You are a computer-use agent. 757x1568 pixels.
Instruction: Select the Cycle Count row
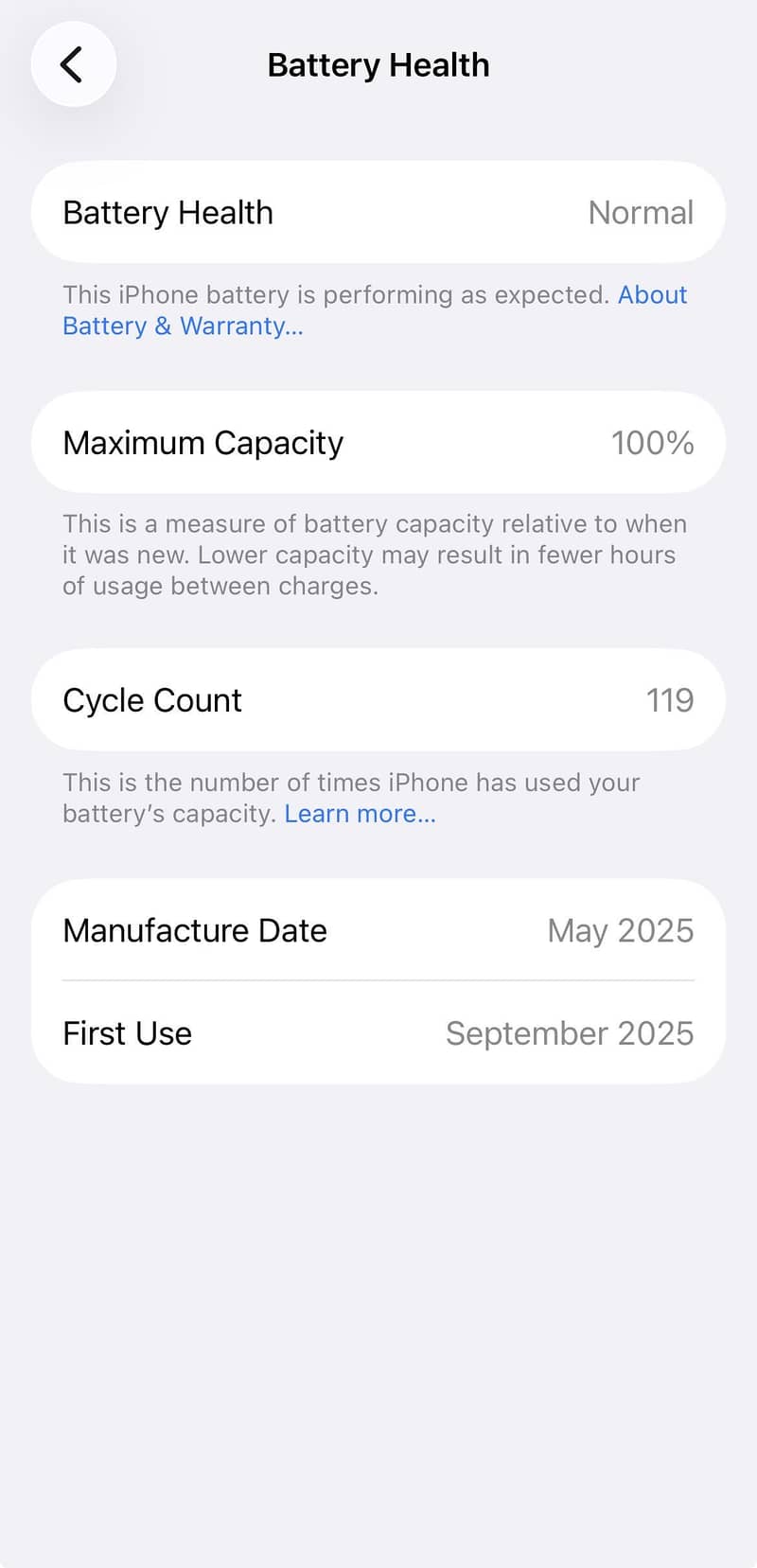pyautogui.click(x=378, y=699)
